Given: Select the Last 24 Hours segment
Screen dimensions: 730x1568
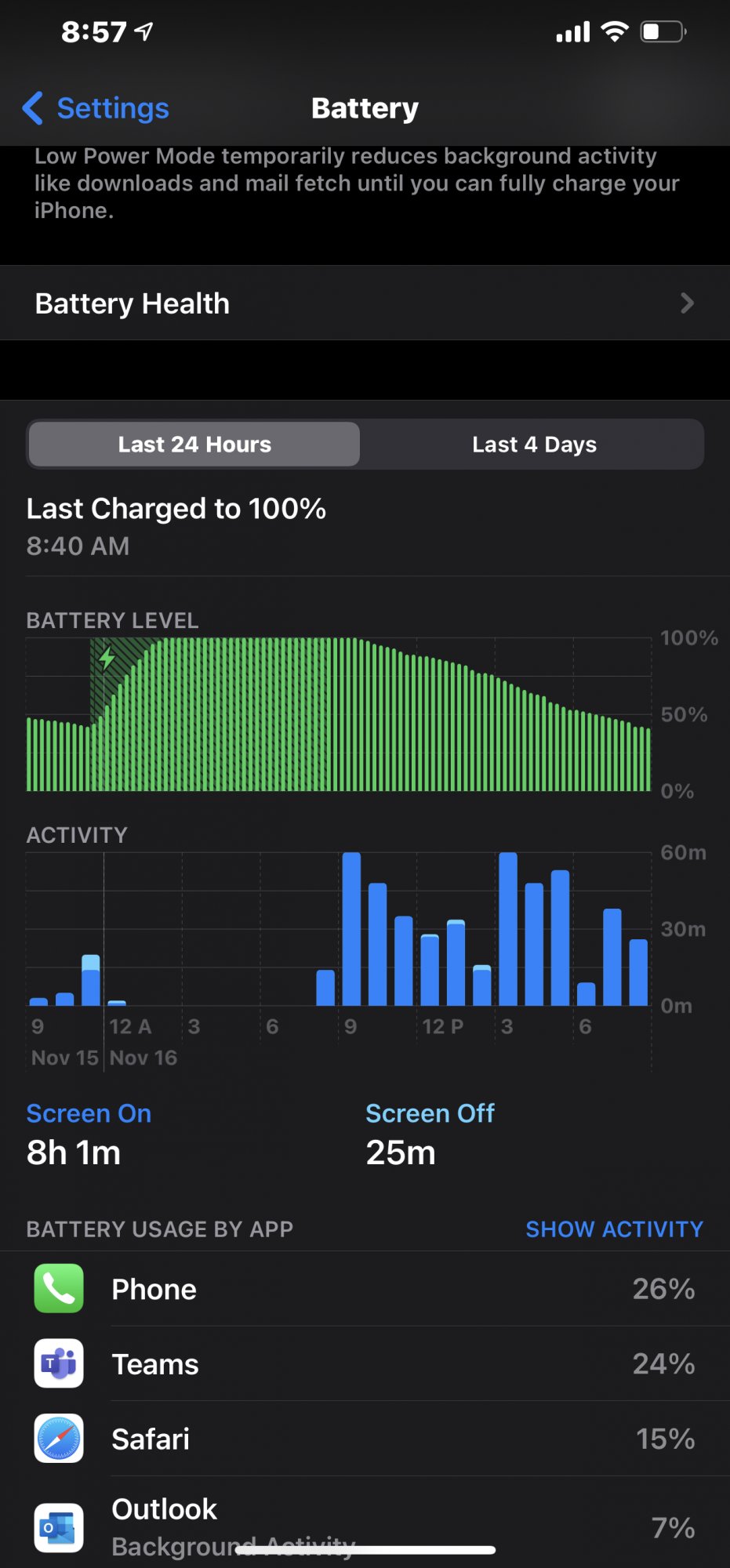Looking at the screenshot, I should [x=194, y=445].
